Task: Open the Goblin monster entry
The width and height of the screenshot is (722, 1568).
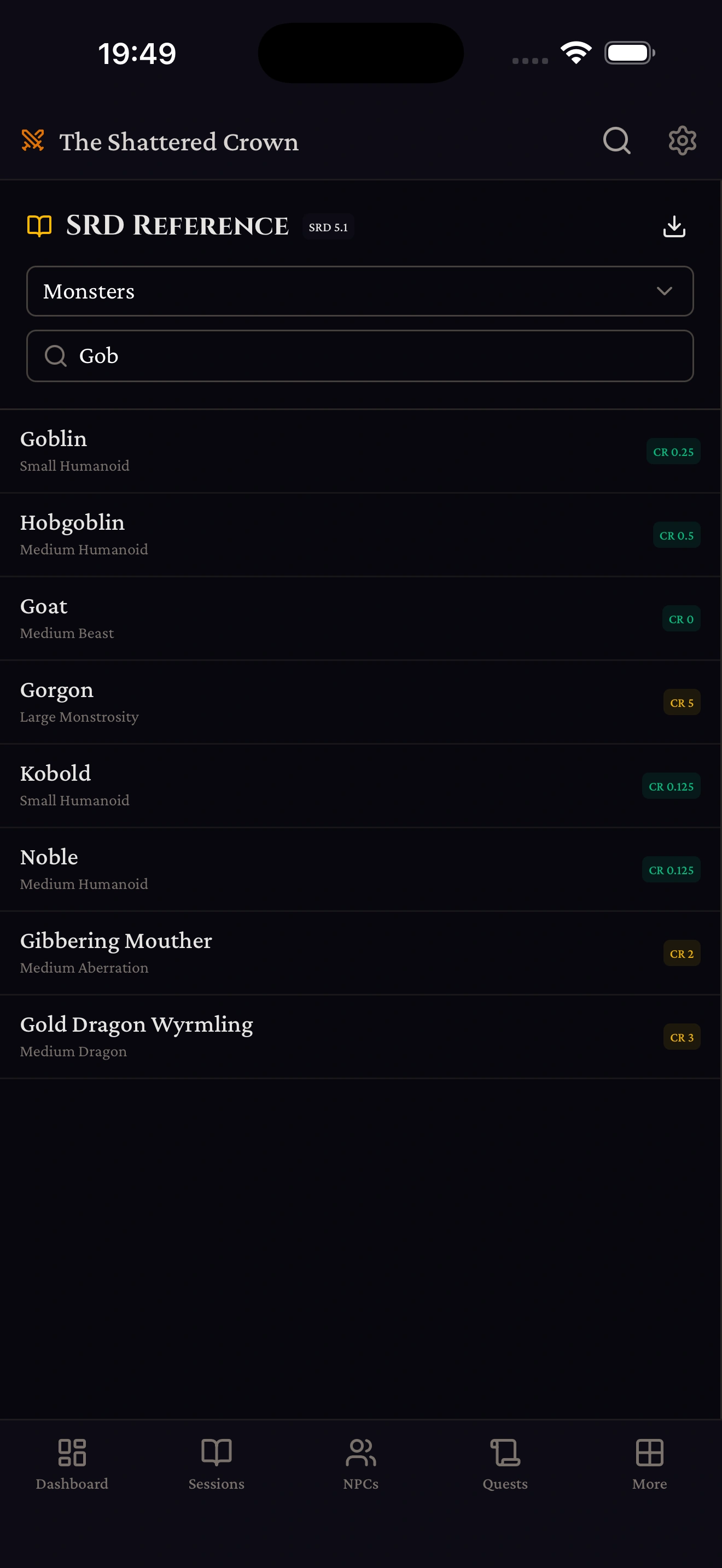Action: [x=243, y=449]
